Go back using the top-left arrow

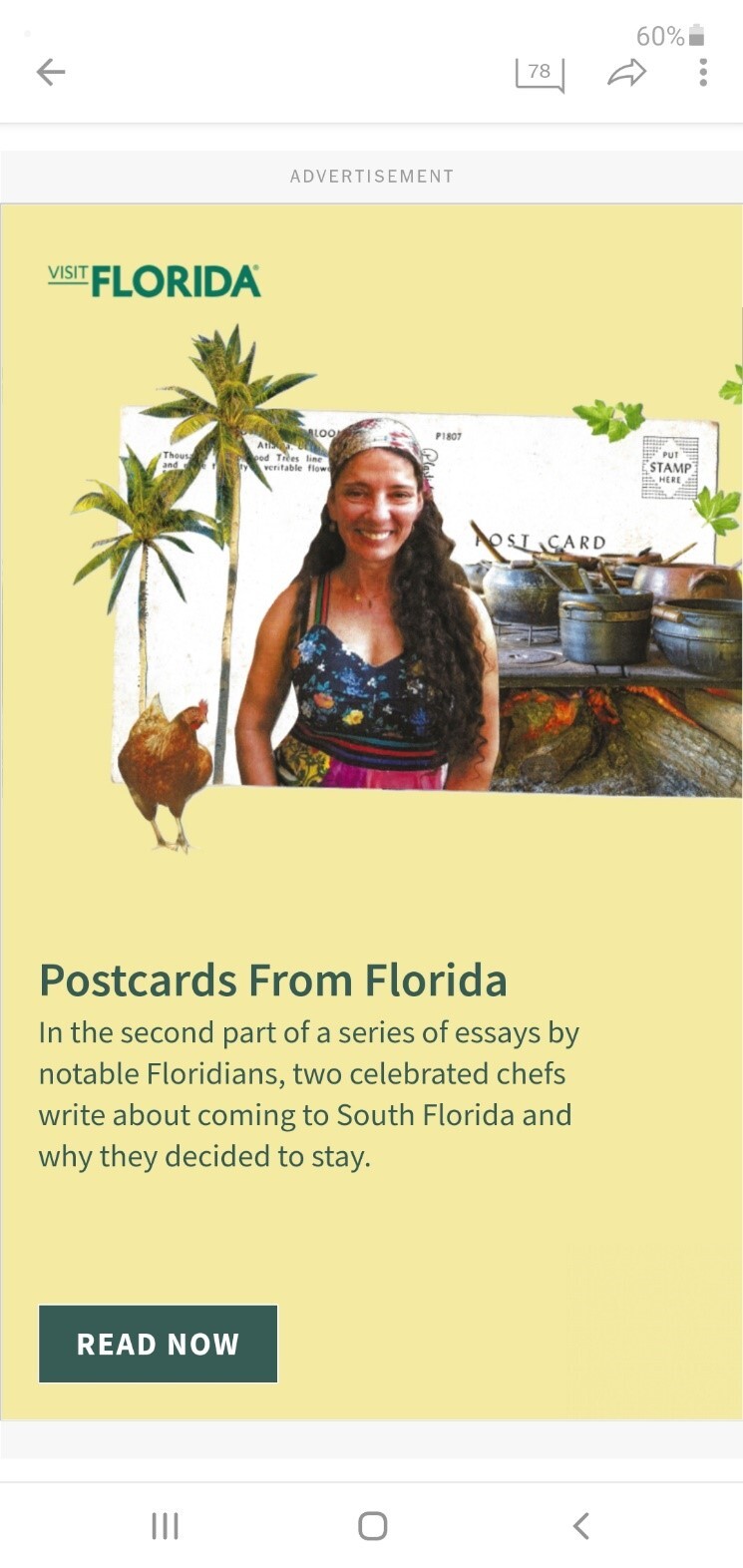click(x=51, y=72)
